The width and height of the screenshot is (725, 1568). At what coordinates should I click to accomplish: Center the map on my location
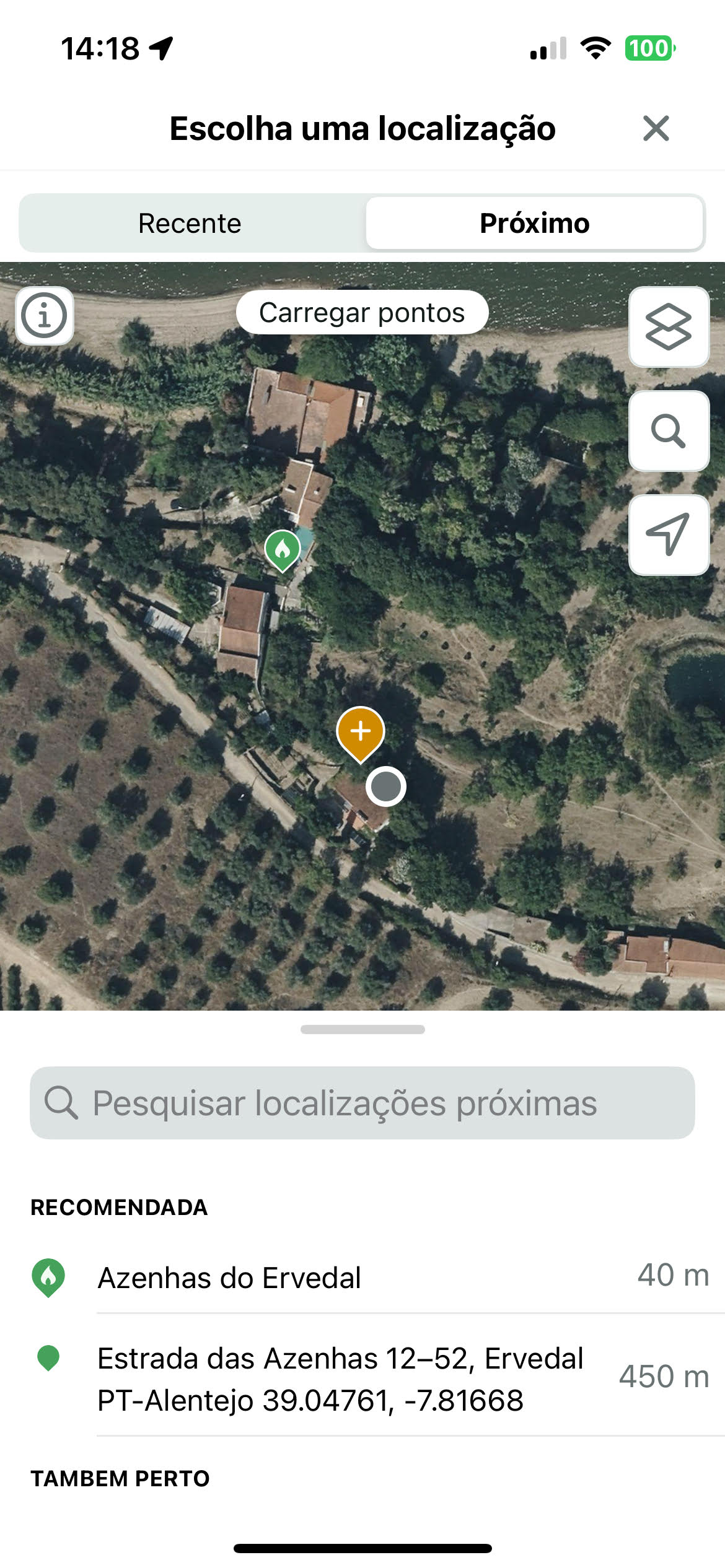669,534
